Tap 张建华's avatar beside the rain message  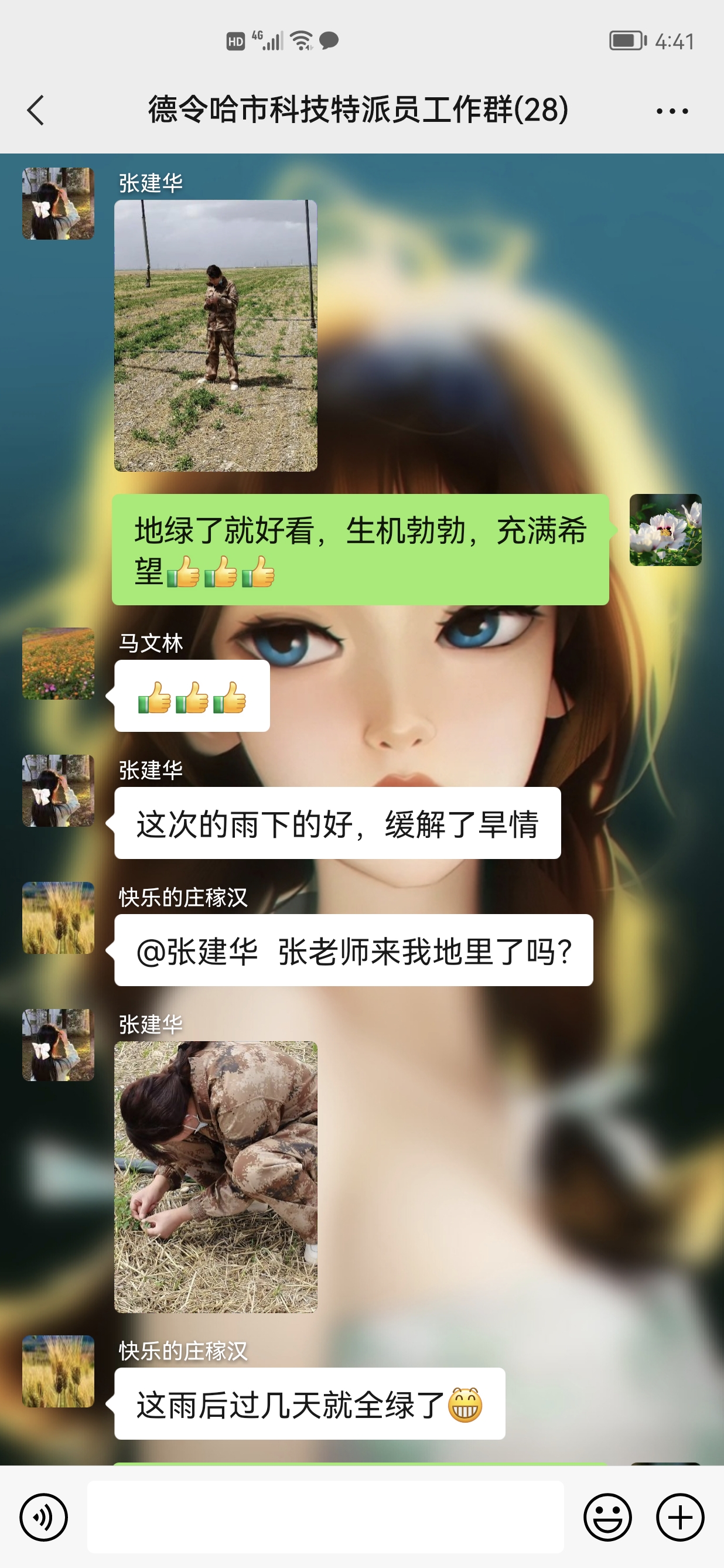coord(58,790)
